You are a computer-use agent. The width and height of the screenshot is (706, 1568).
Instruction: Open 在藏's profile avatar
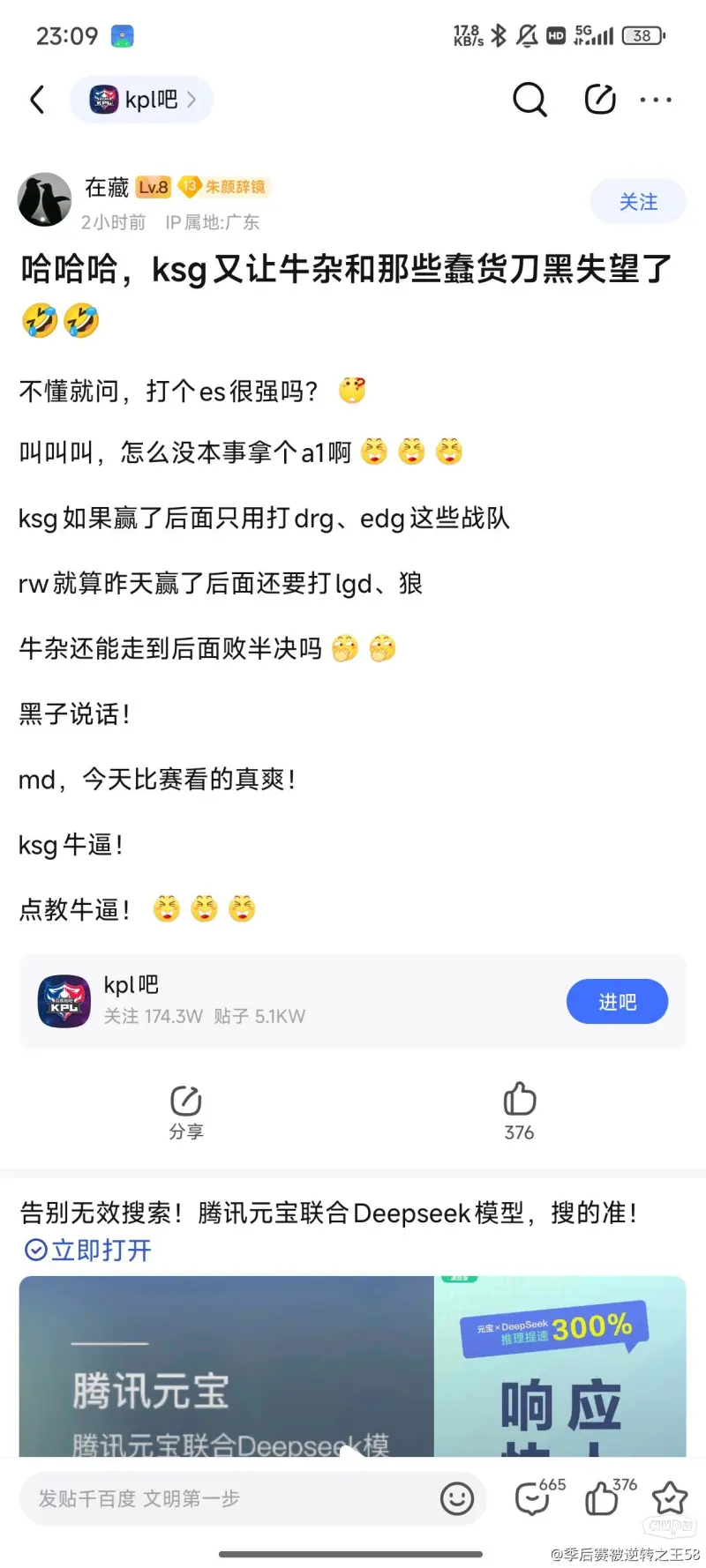pyautogui.click(x=44, y=200)
